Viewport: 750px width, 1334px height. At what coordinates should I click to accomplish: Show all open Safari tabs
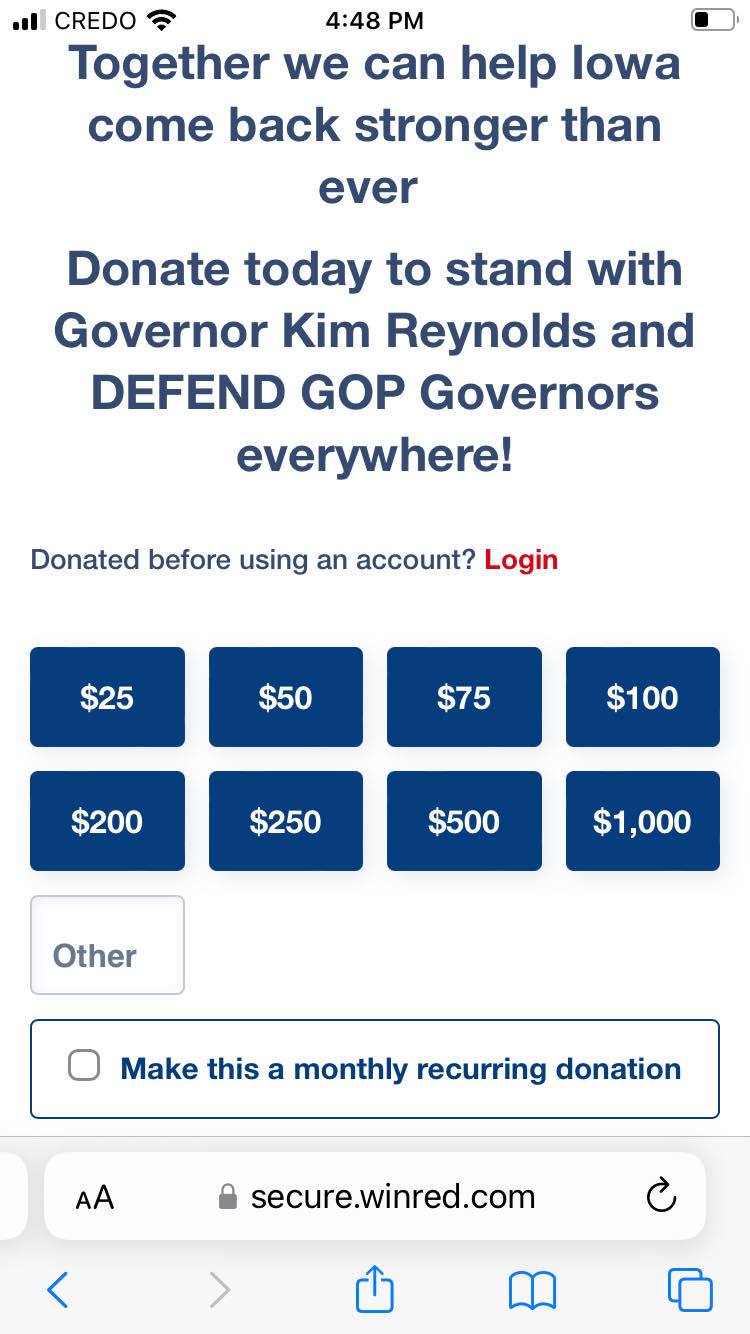click(690, 1289)
